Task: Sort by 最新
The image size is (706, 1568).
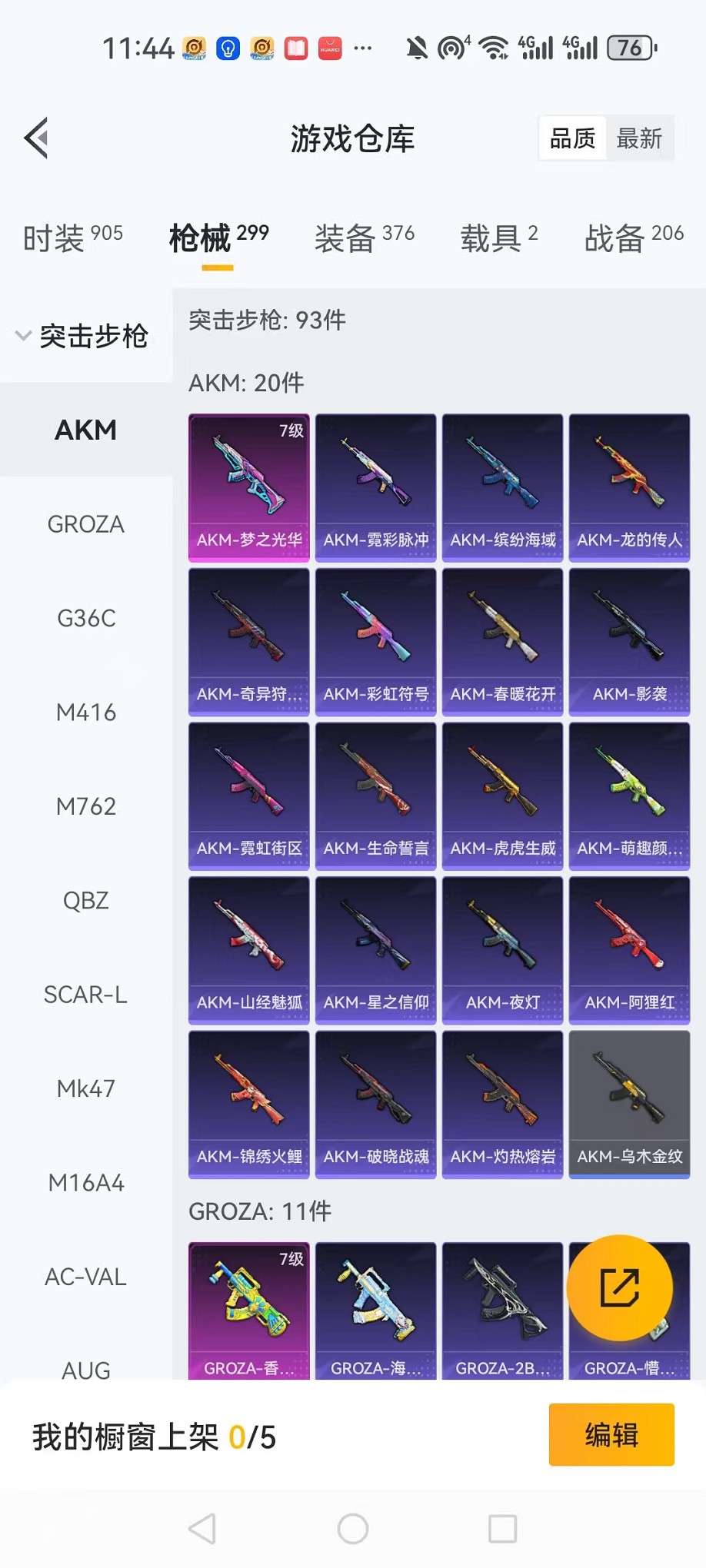Action: click(x=638, y=138)
